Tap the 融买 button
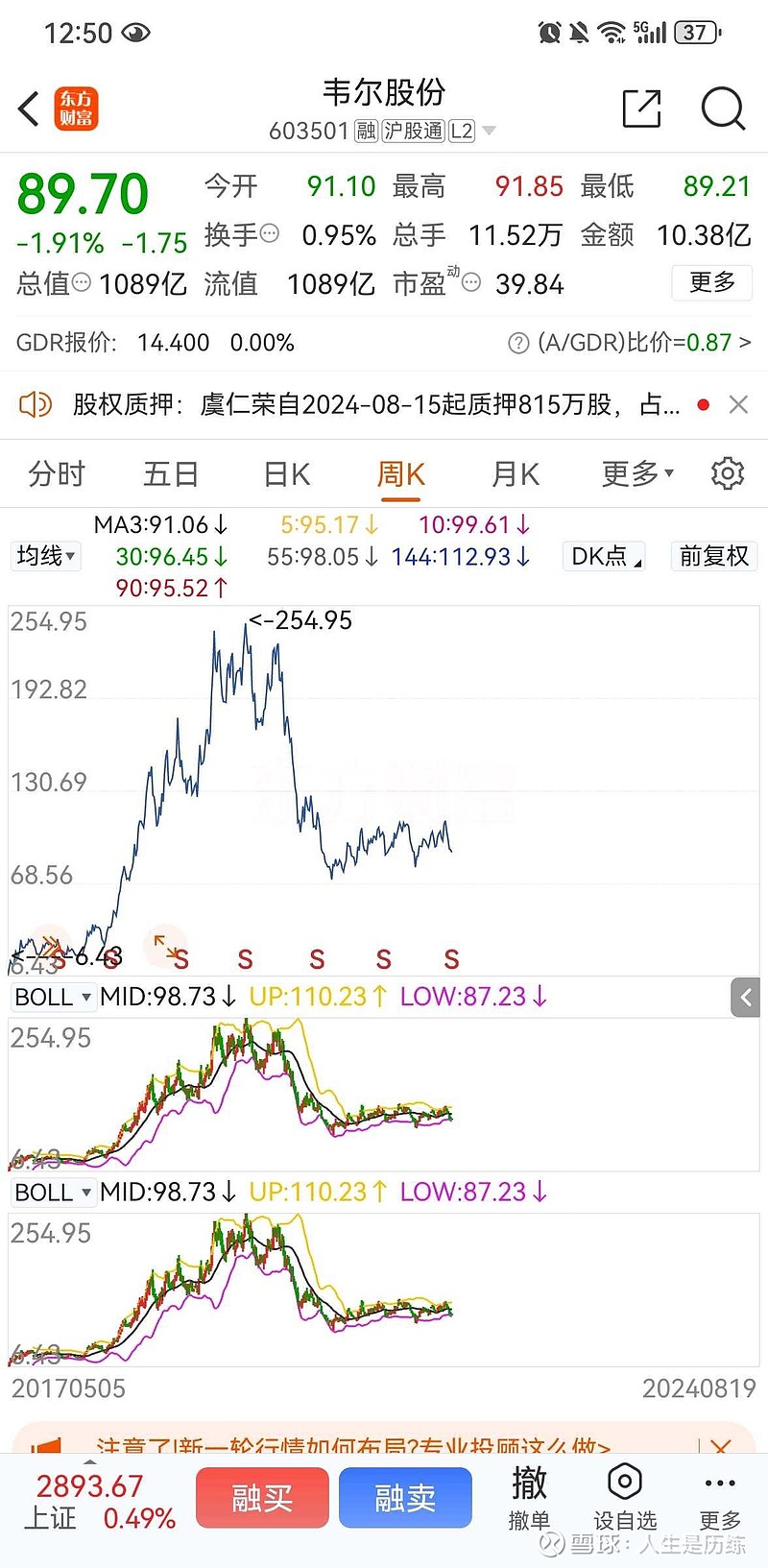The image size is (768, 1568). (262, 1498)
